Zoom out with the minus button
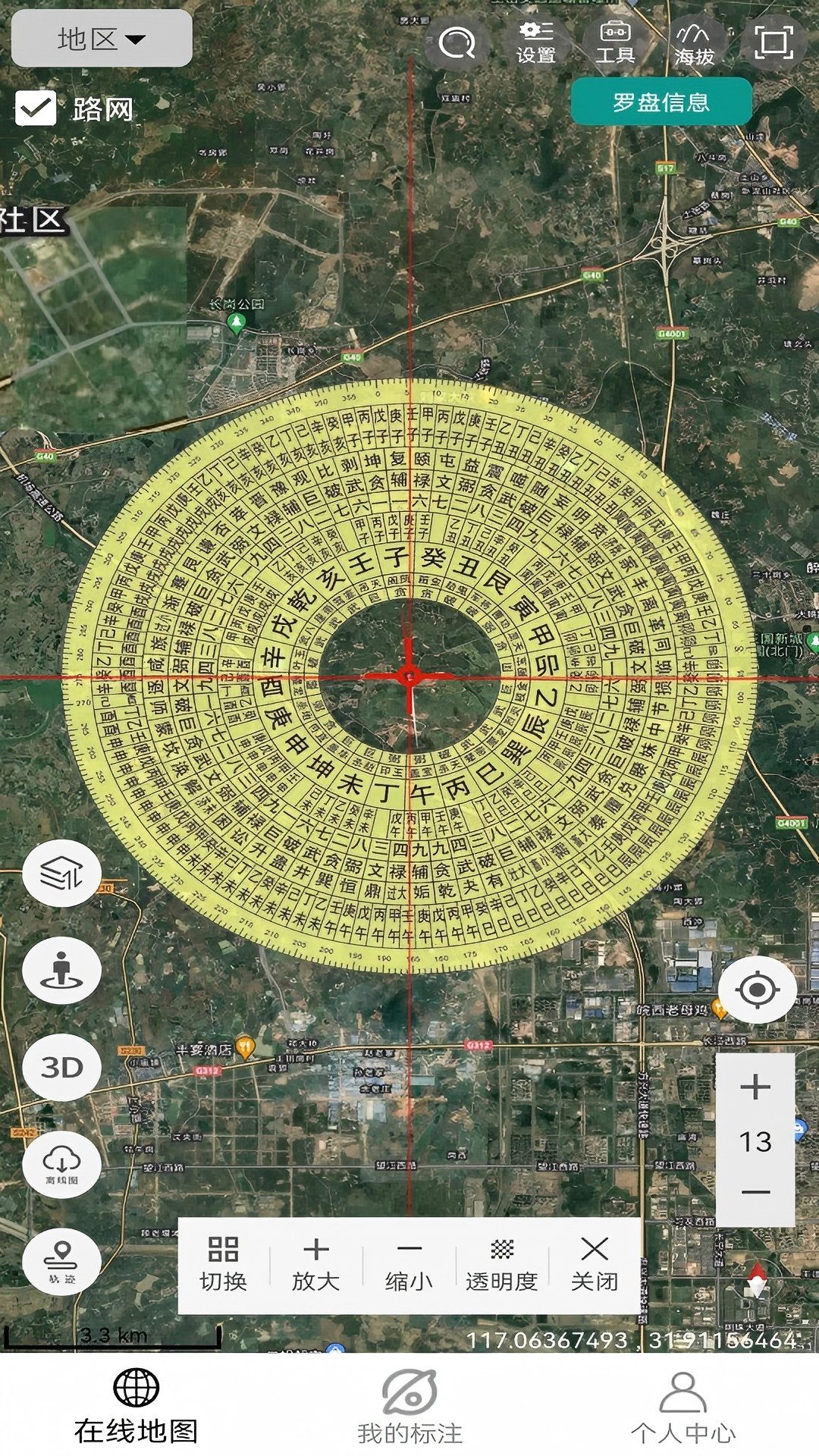Image resolution: width=819 pixels, height=1456 pixels. (755, 1192)
